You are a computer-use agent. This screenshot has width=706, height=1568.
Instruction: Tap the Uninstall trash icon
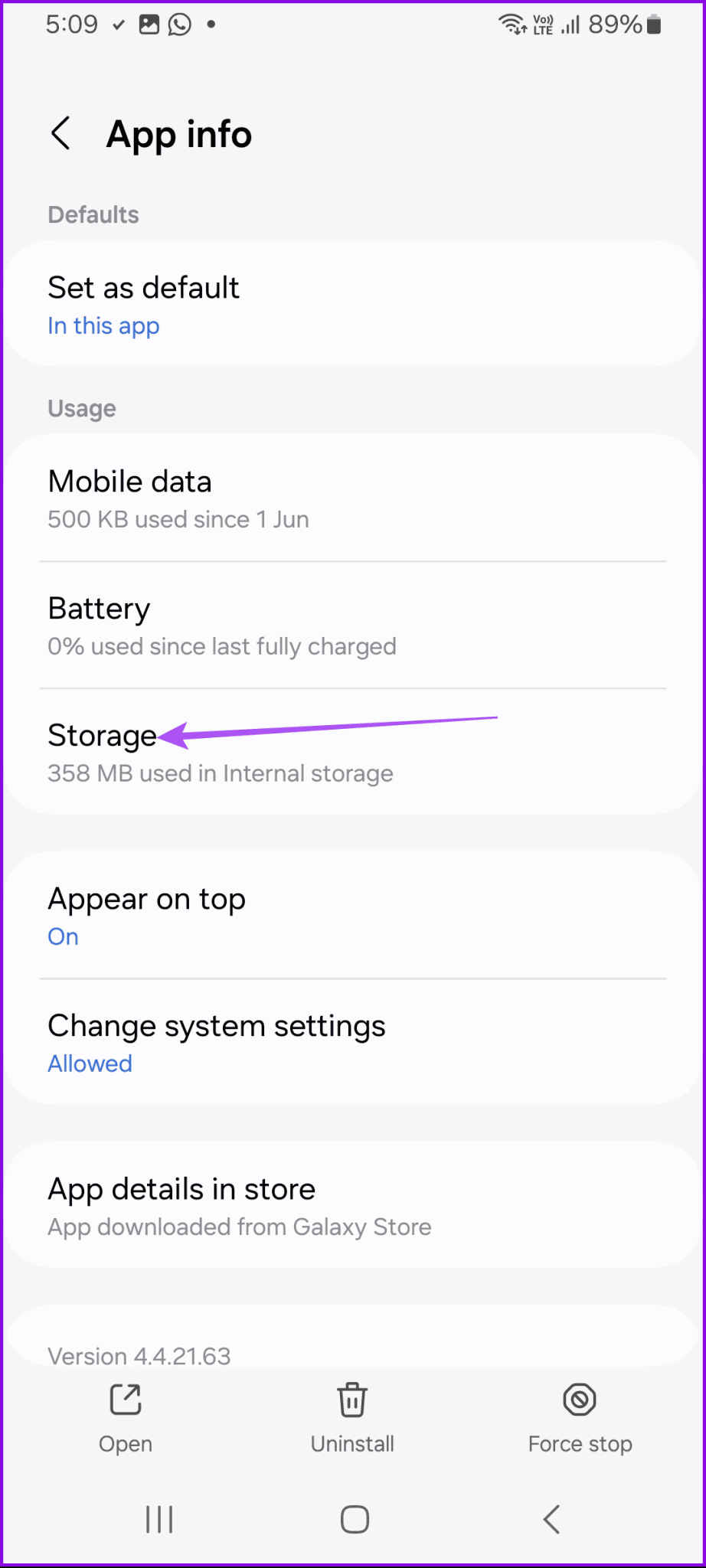tap(351, 1400)
